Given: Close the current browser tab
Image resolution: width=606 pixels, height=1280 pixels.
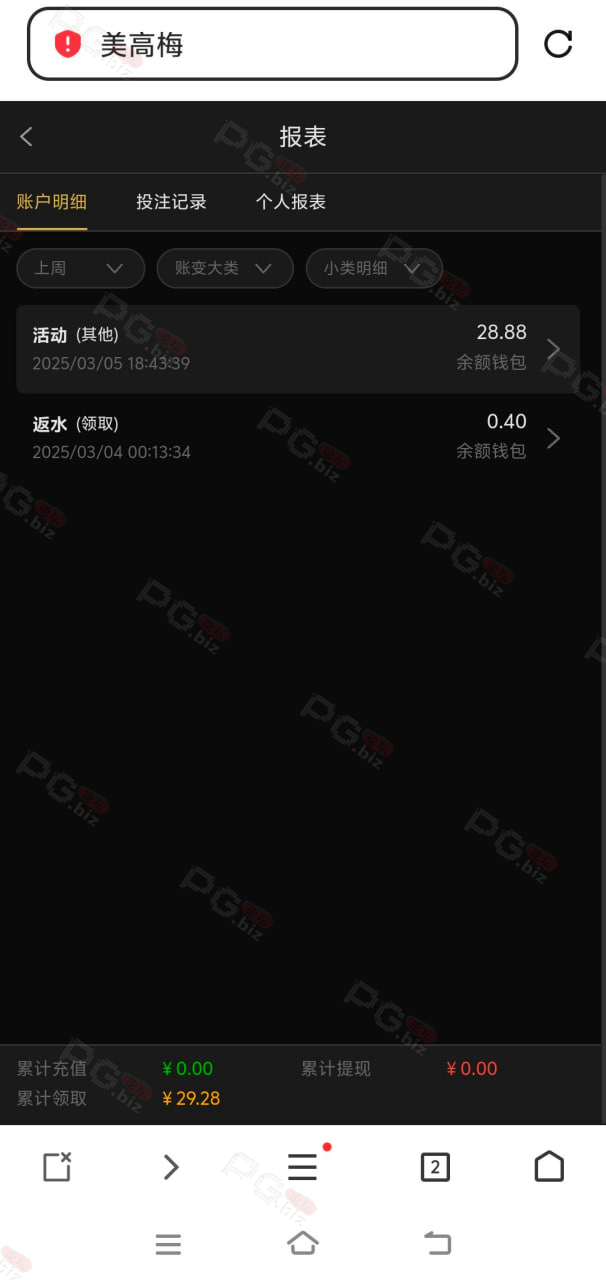Looking at the screenshot, I should (57, 1166).
